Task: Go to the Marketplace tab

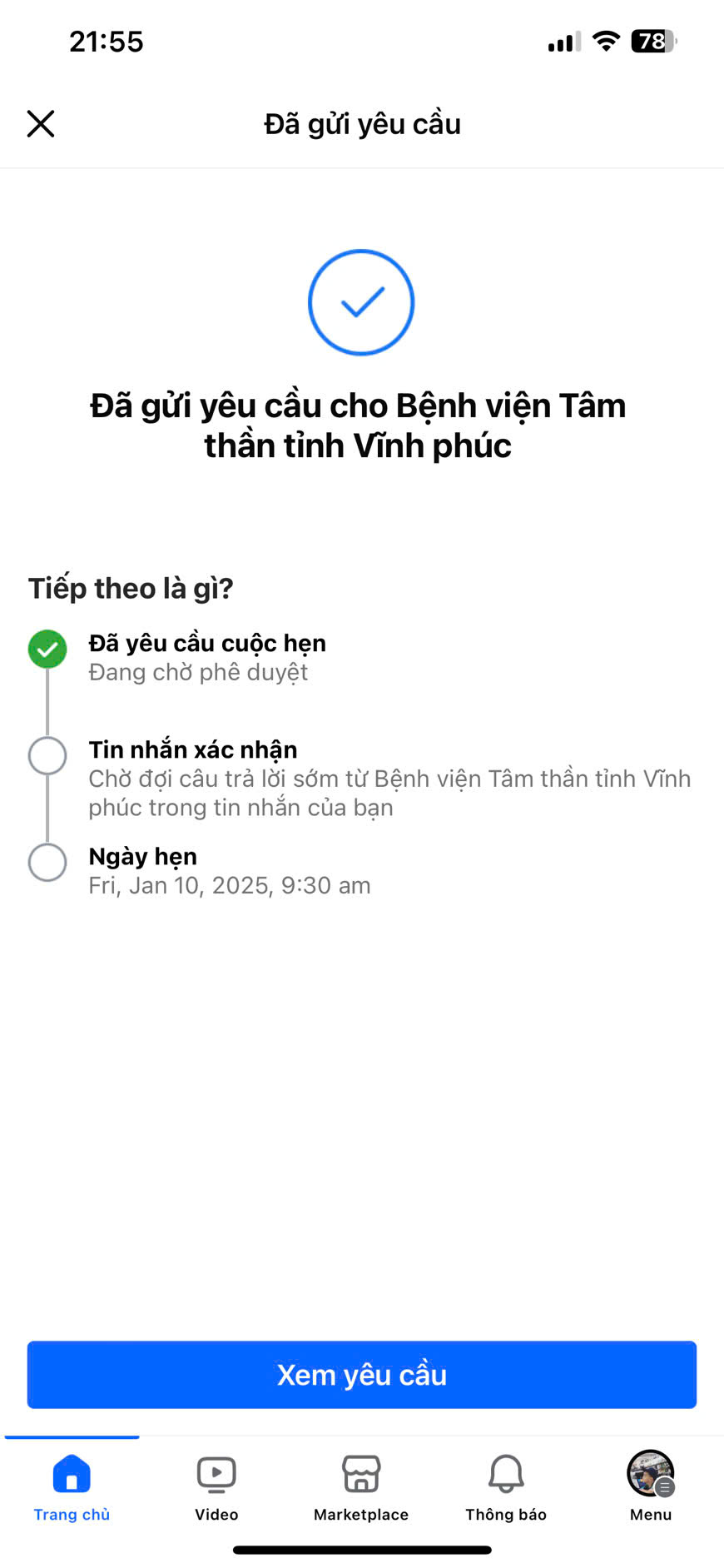Action: (x=361, y=1487)
